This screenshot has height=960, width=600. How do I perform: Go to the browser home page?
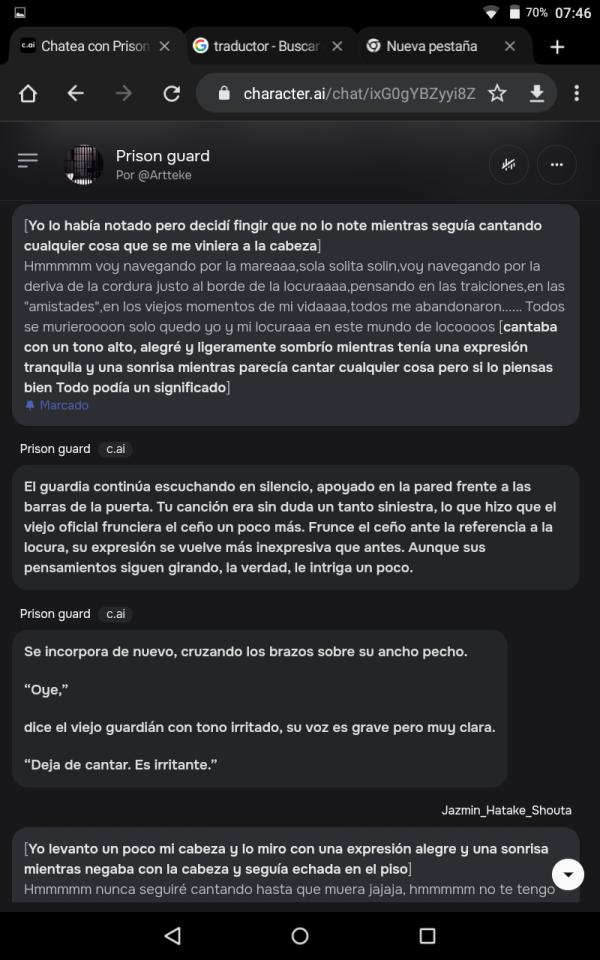pos(28,93)
